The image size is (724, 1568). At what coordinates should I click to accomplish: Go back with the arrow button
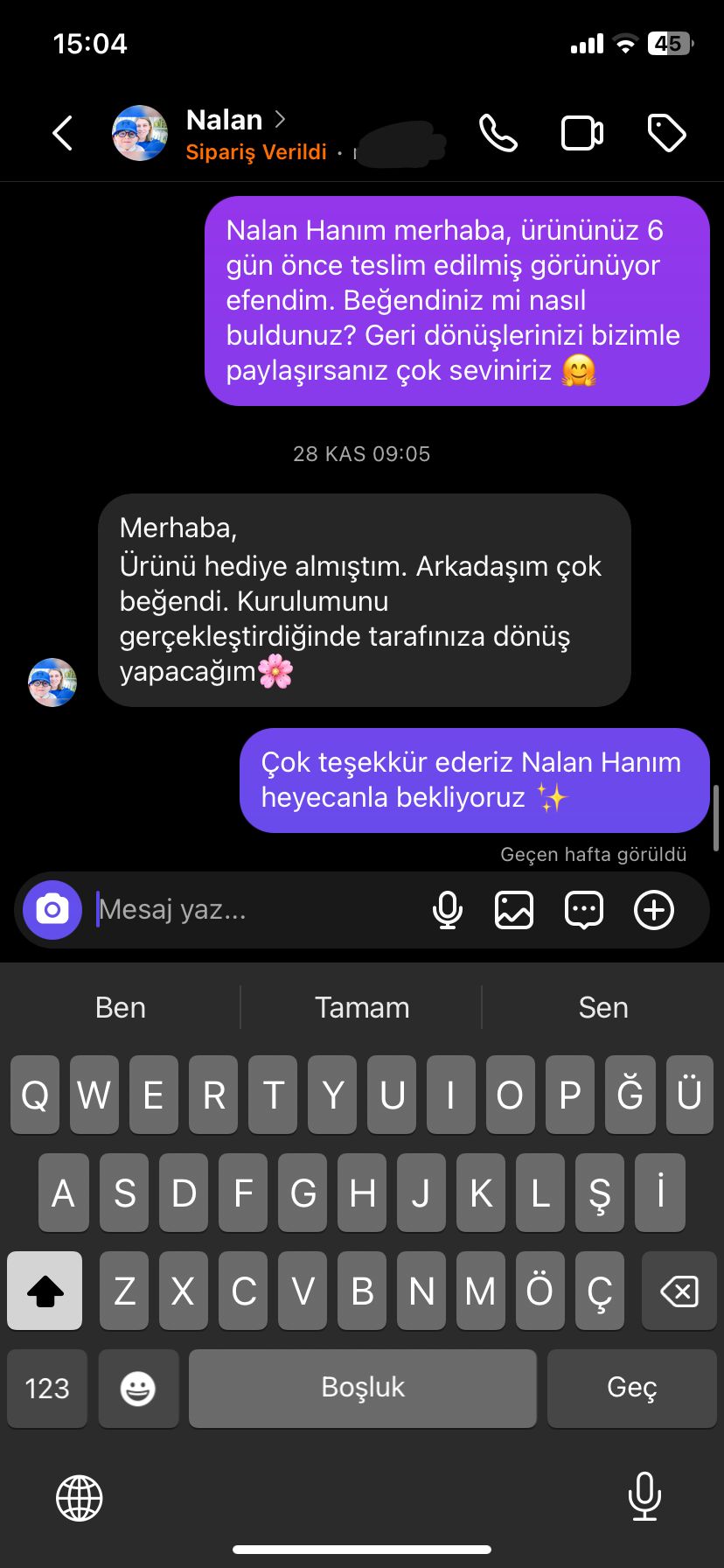[61, 133]
